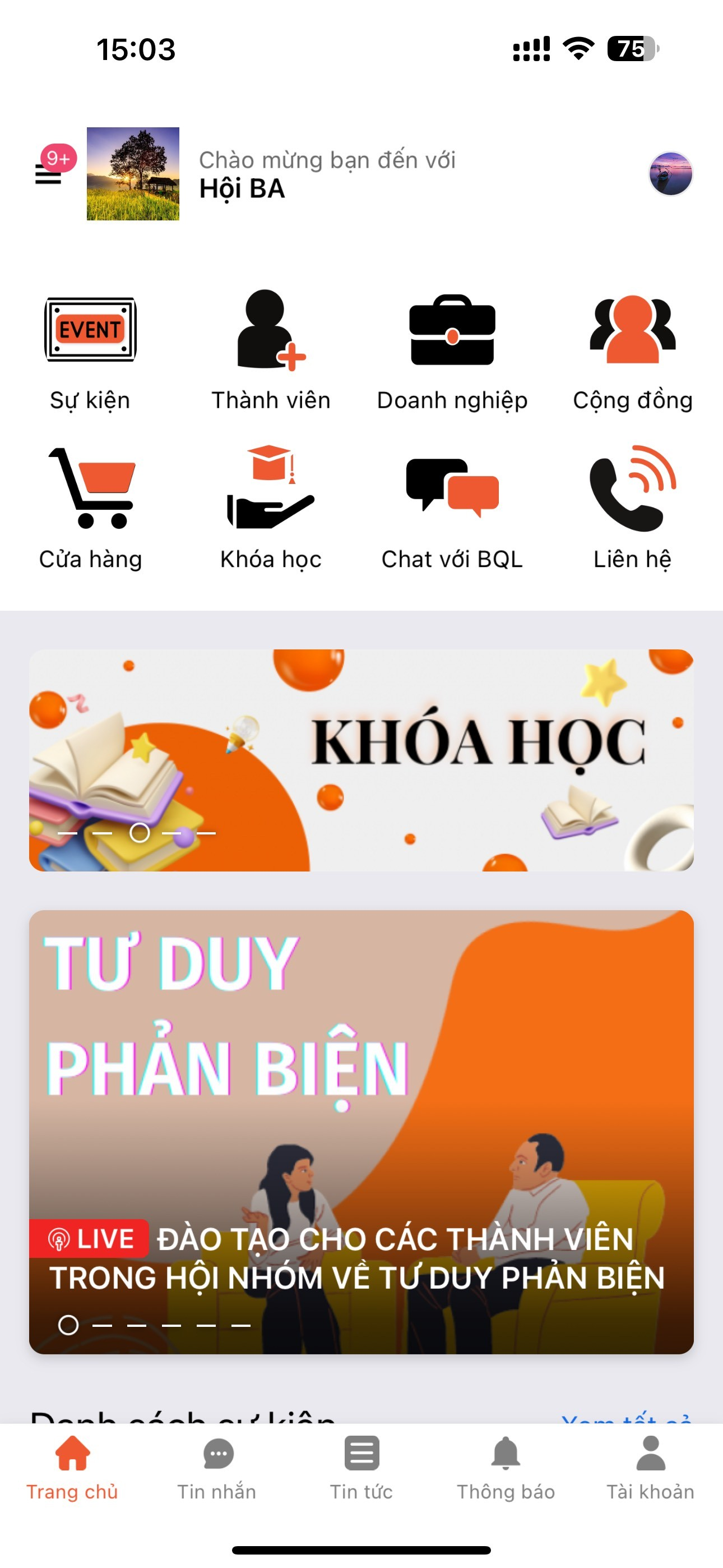
Task: Visit the Cửa hàng store
Action: (90, 509)
